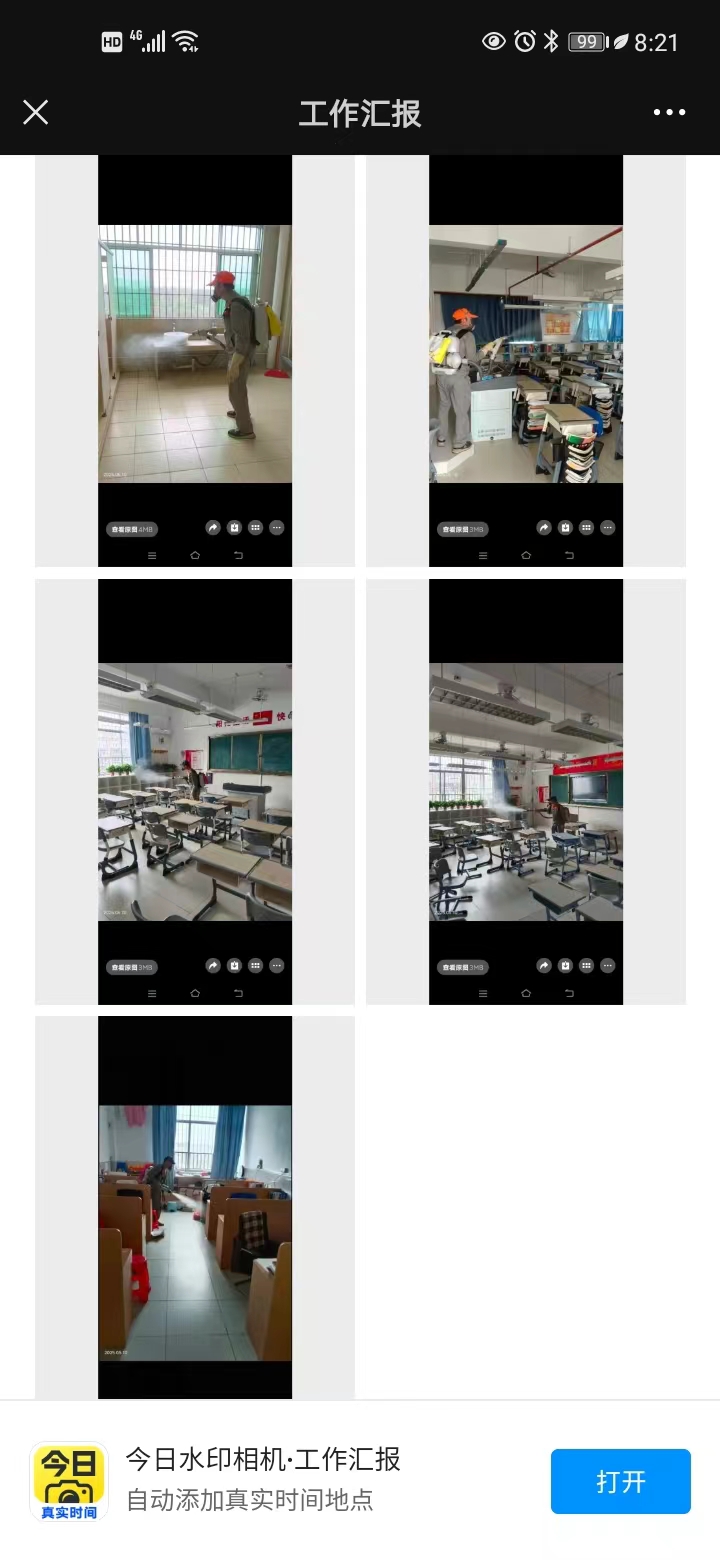View the classroom photo with the red banner
The height and width of the screenshot is (1560, 720).
526,790
